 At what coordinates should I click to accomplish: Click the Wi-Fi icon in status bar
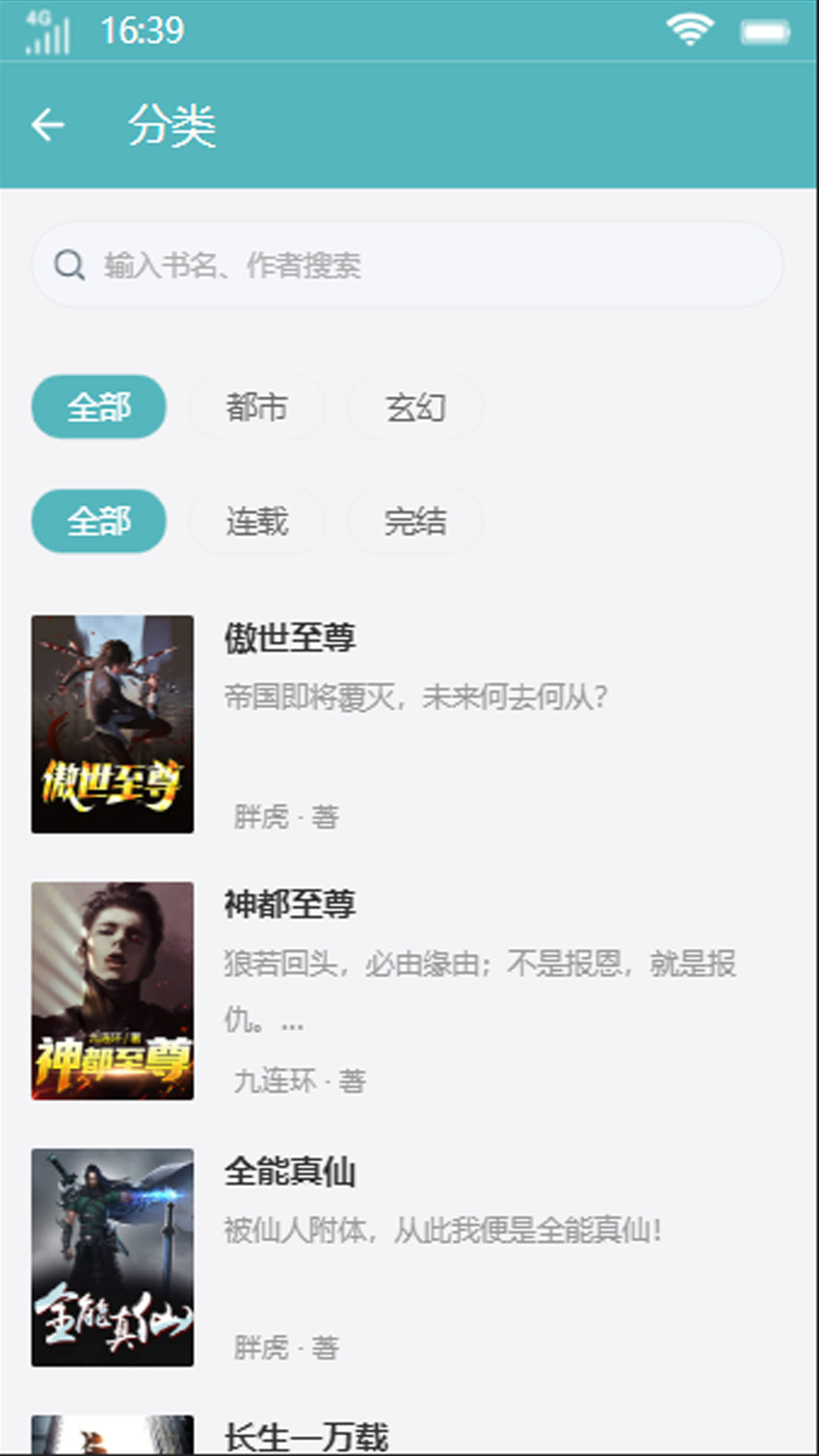[689, 27]
